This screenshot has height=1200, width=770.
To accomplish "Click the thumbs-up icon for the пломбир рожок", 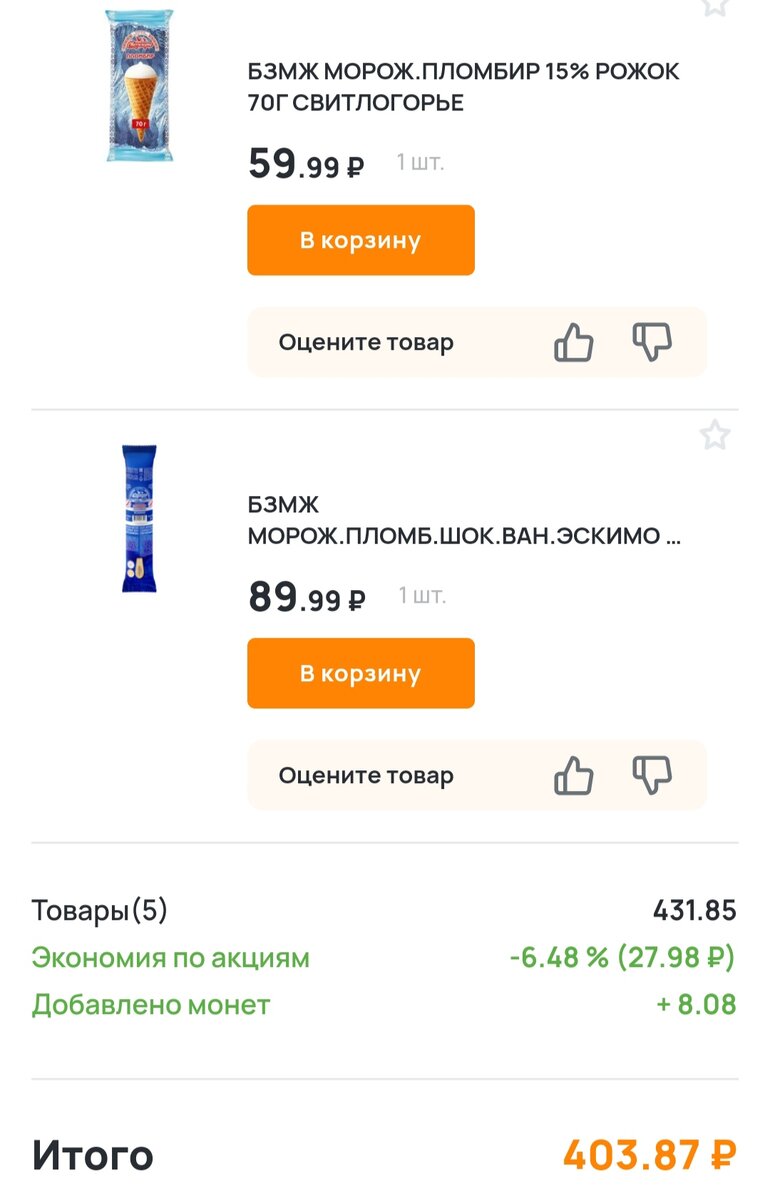I will point(574,342).
